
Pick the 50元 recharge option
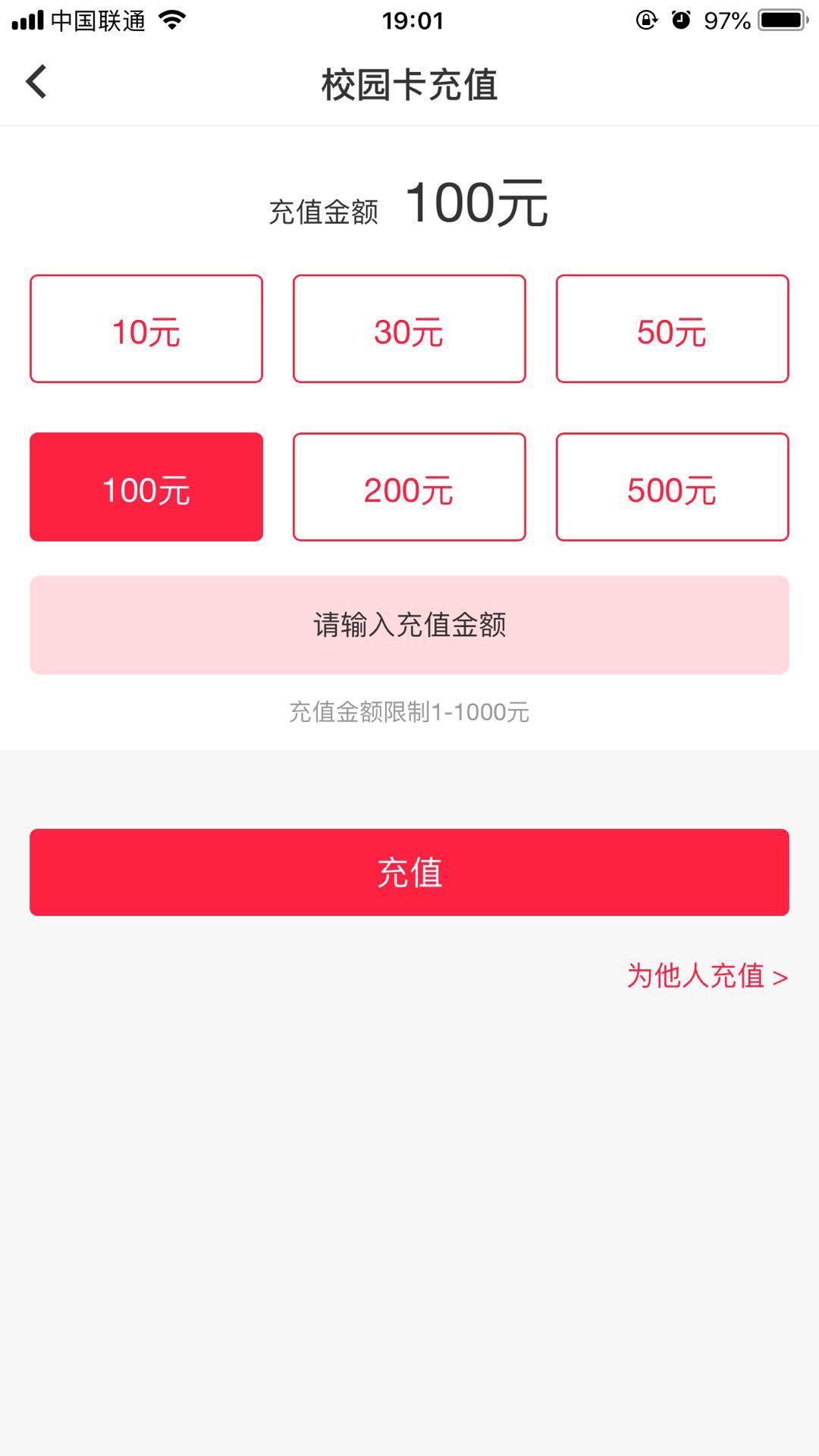click(672, 329)
